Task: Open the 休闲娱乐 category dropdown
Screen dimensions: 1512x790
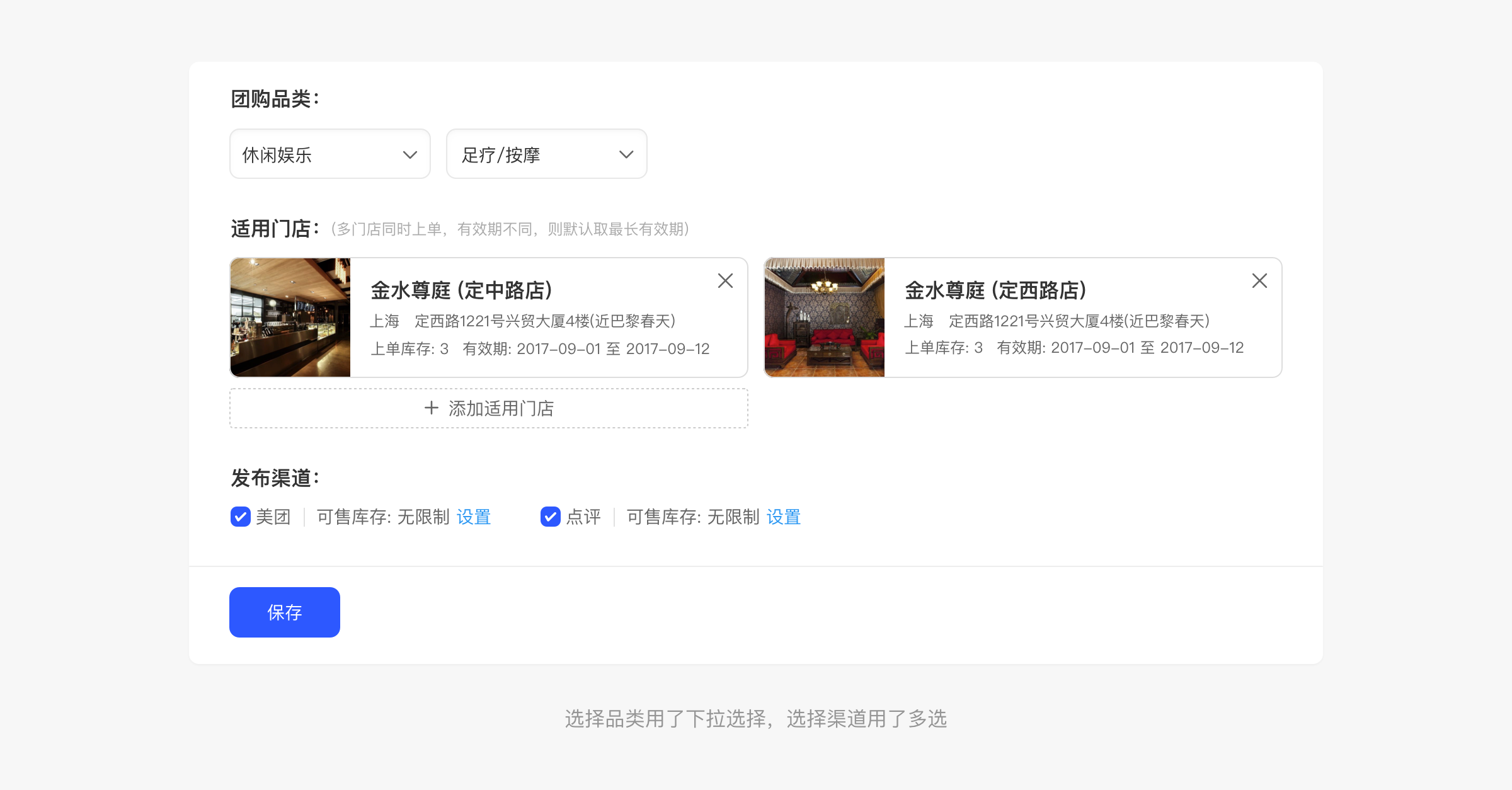Action: tap(330, 154)
